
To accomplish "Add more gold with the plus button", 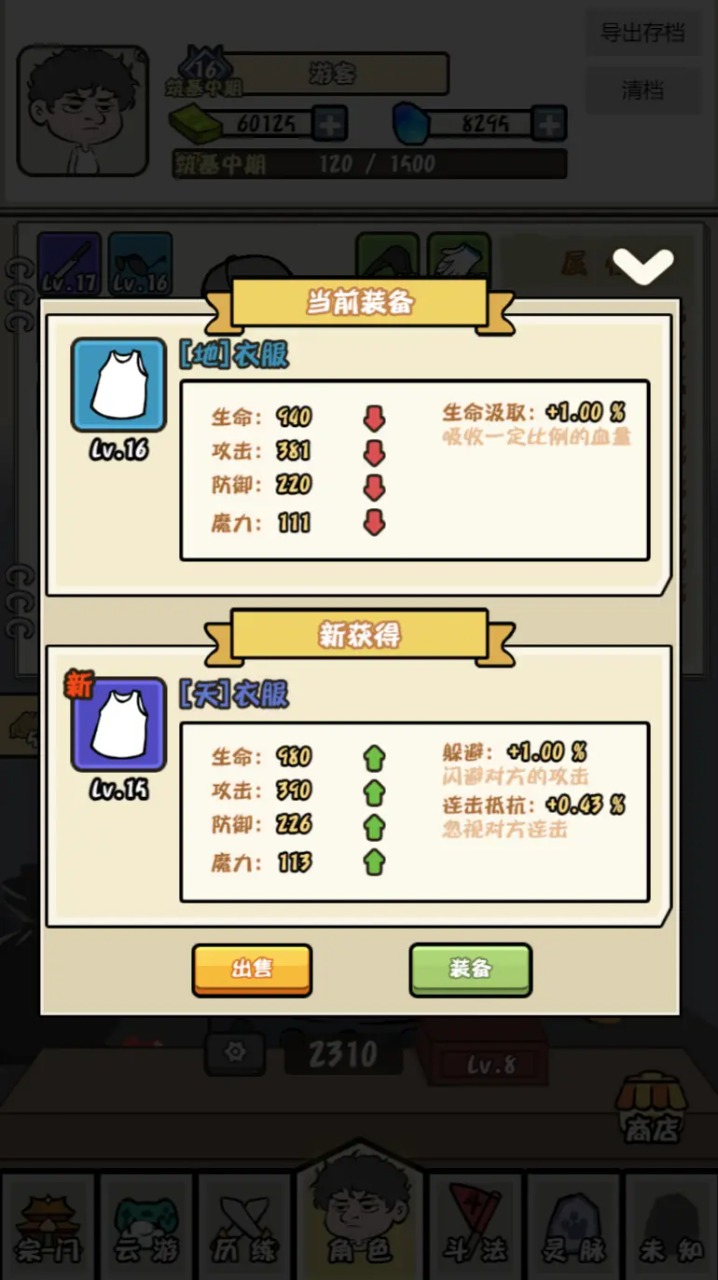I will coord(330,124).
